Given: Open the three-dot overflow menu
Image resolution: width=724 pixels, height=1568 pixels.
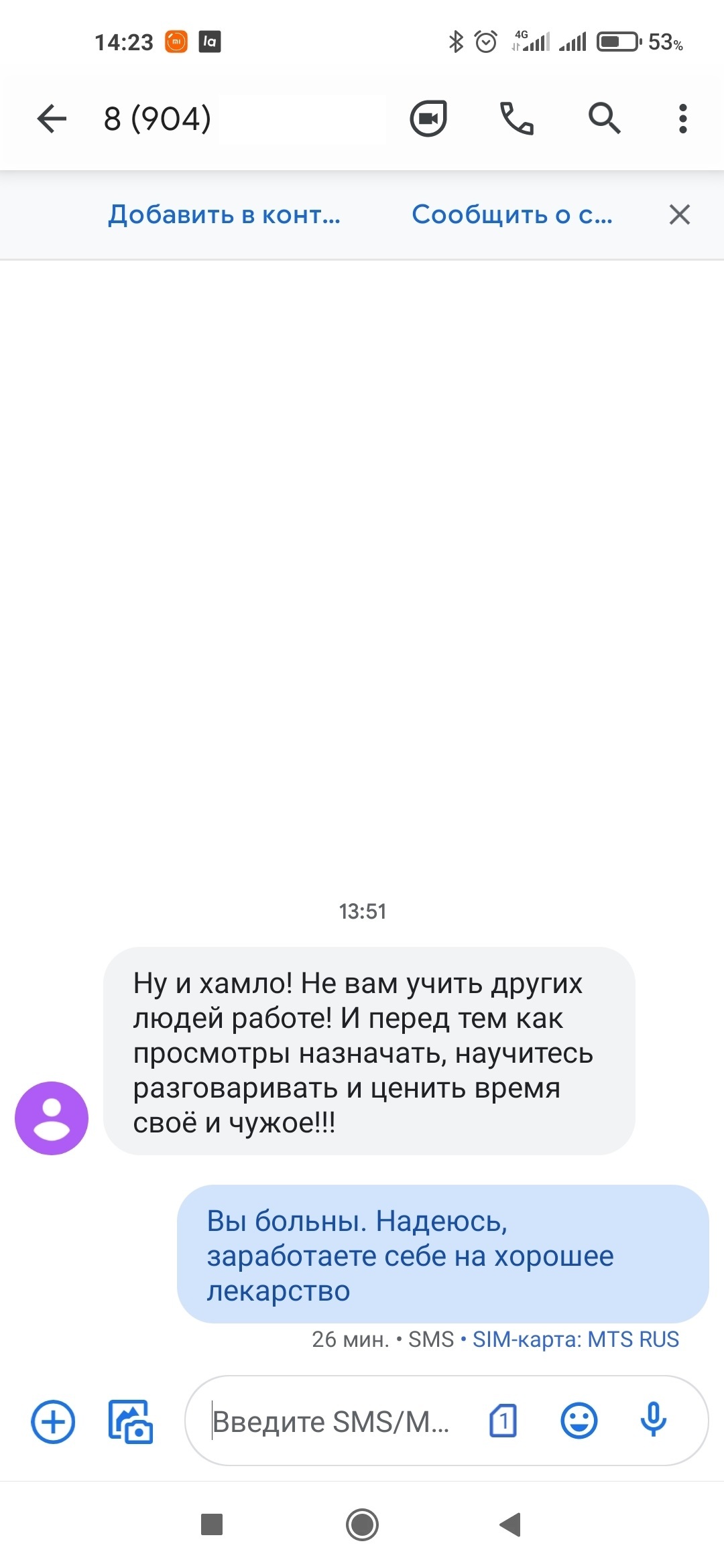Looking at the screenshot, I should click(x=682, y=119).
